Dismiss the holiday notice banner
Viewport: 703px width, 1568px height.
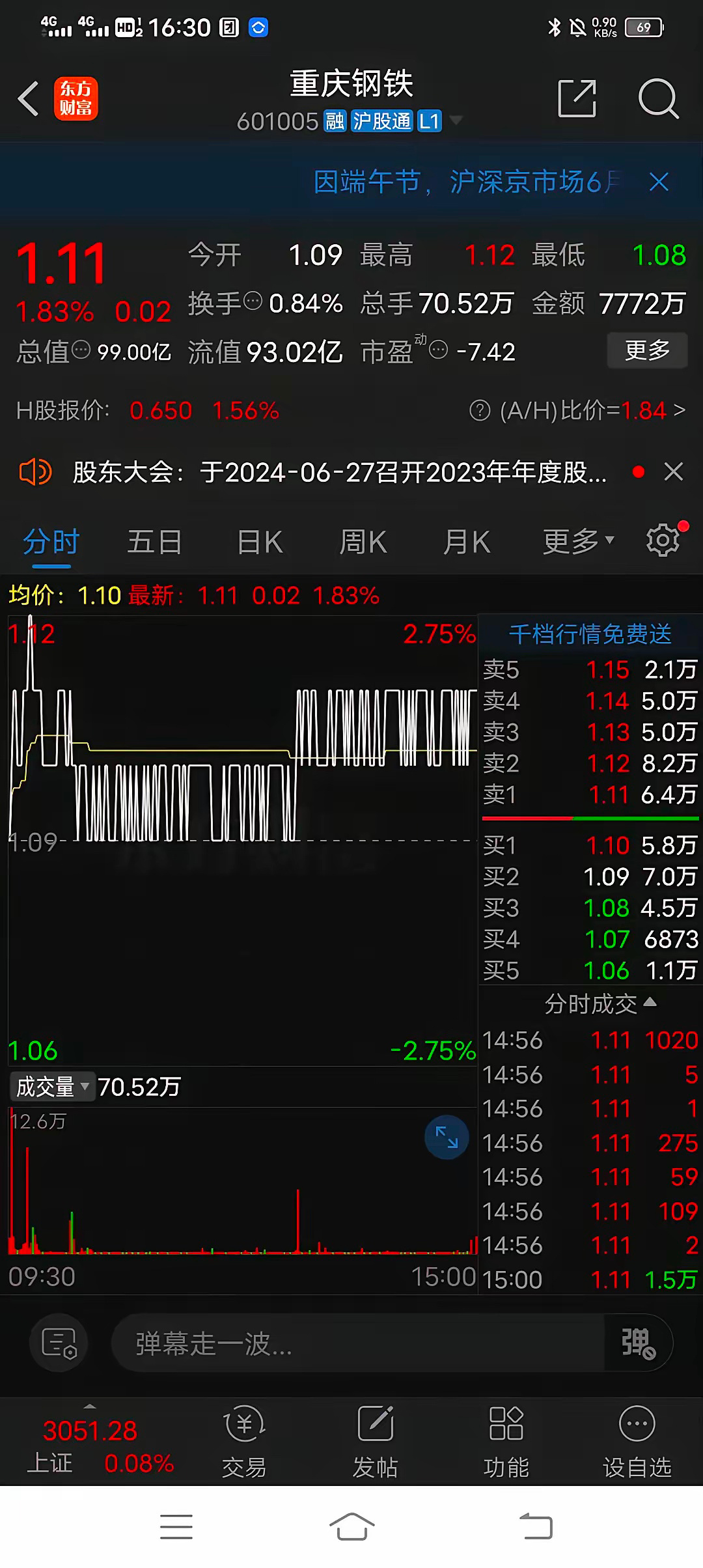(x=659, y=182)
